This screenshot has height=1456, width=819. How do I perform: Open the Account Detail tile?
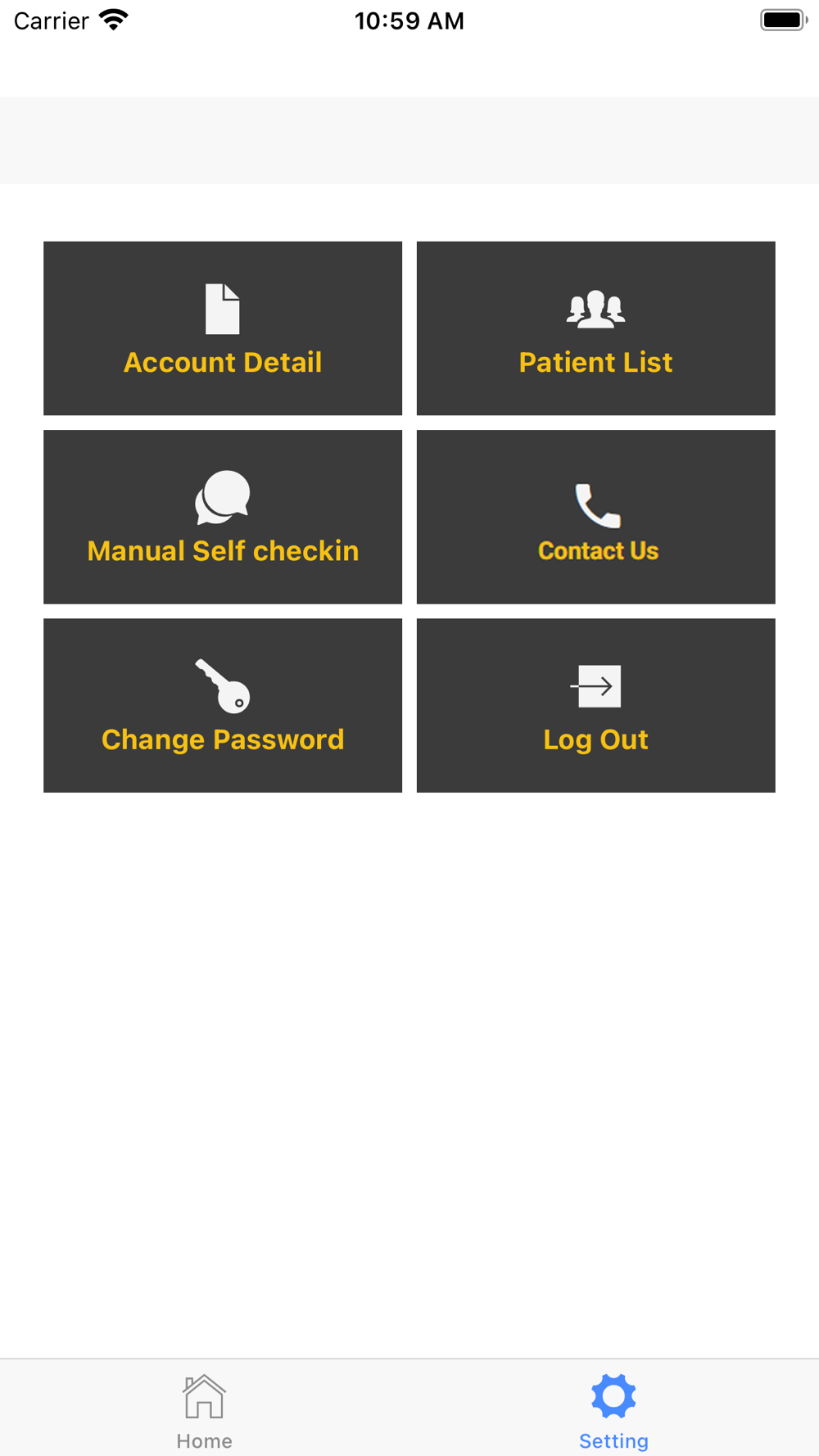click(x=223, y=328)
